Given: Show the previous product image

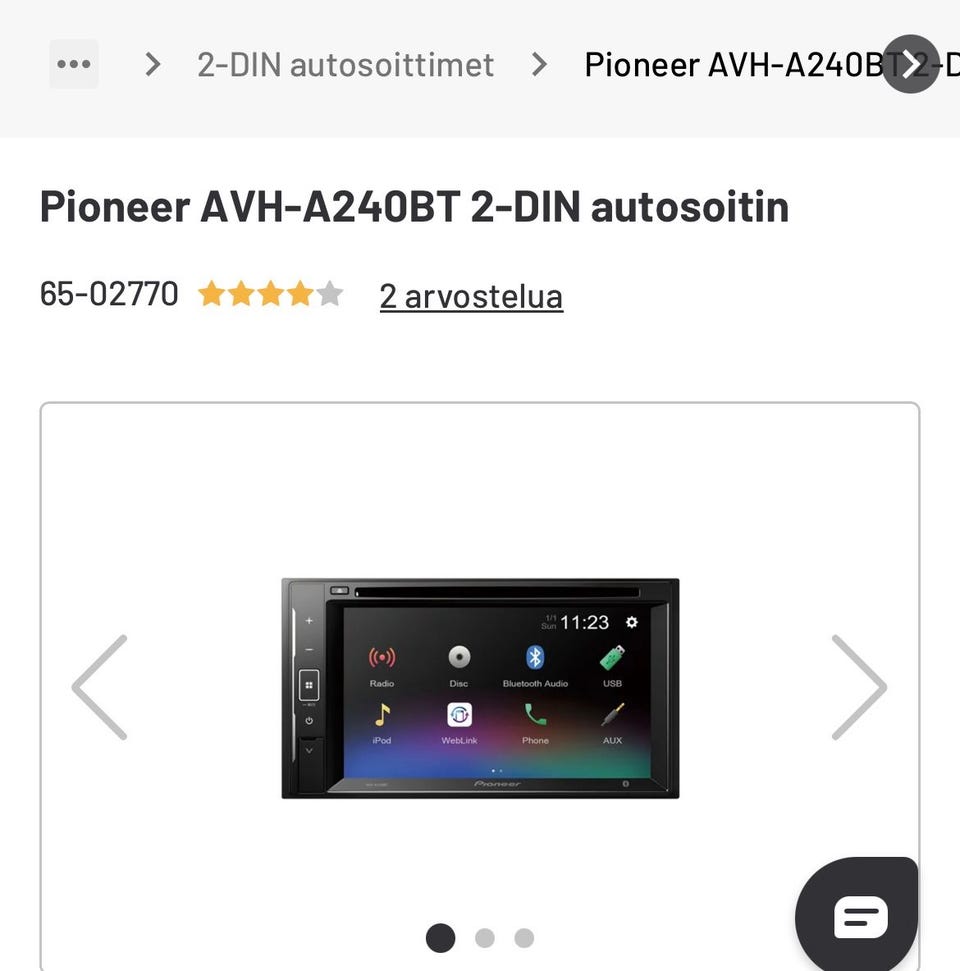Looking at the screenshot, I should click(x=100, y=687).
